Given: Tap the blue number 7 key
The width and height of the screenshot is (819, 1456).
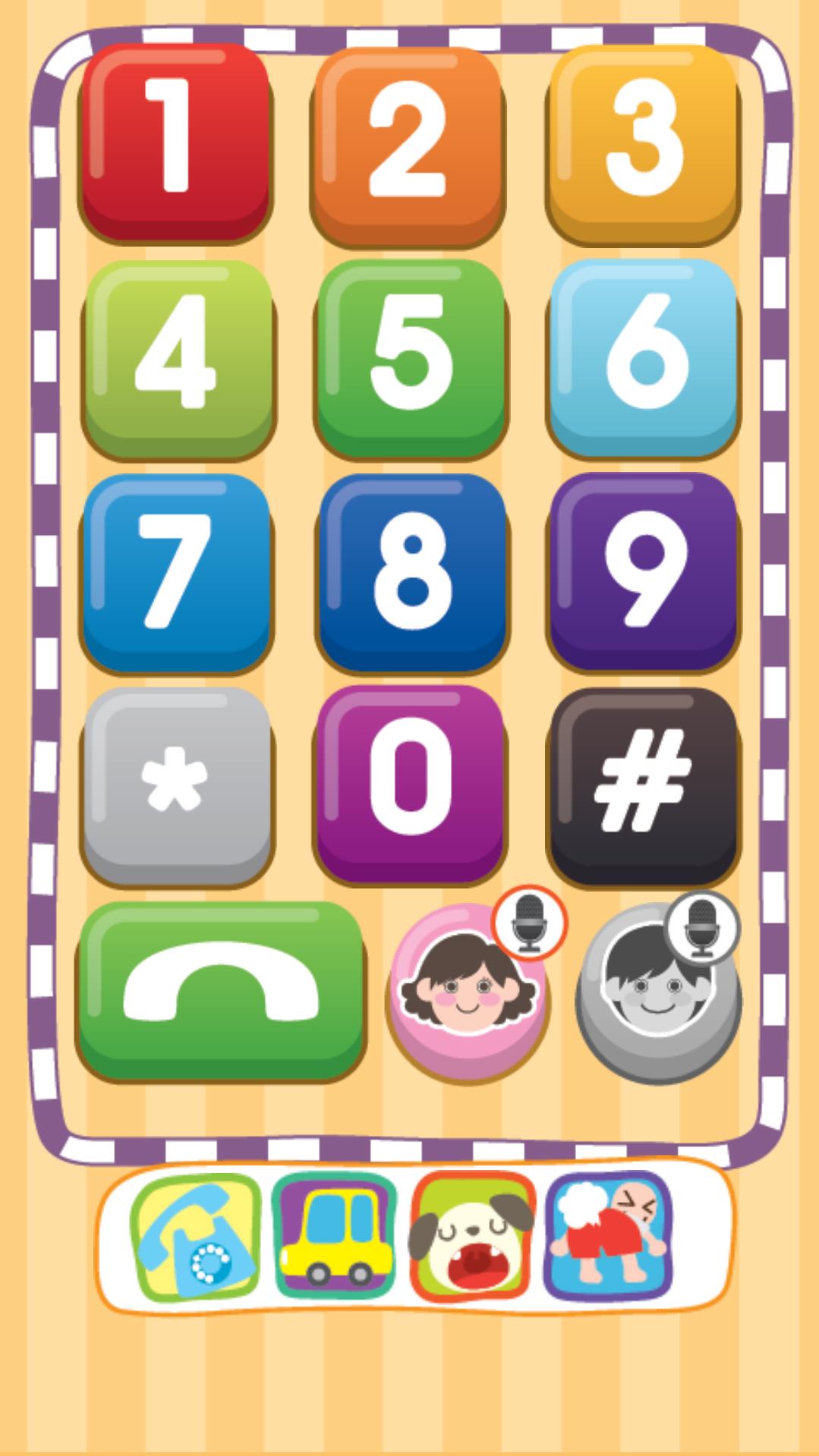Looking at the screenshot, I should click(x=175, y=571).
